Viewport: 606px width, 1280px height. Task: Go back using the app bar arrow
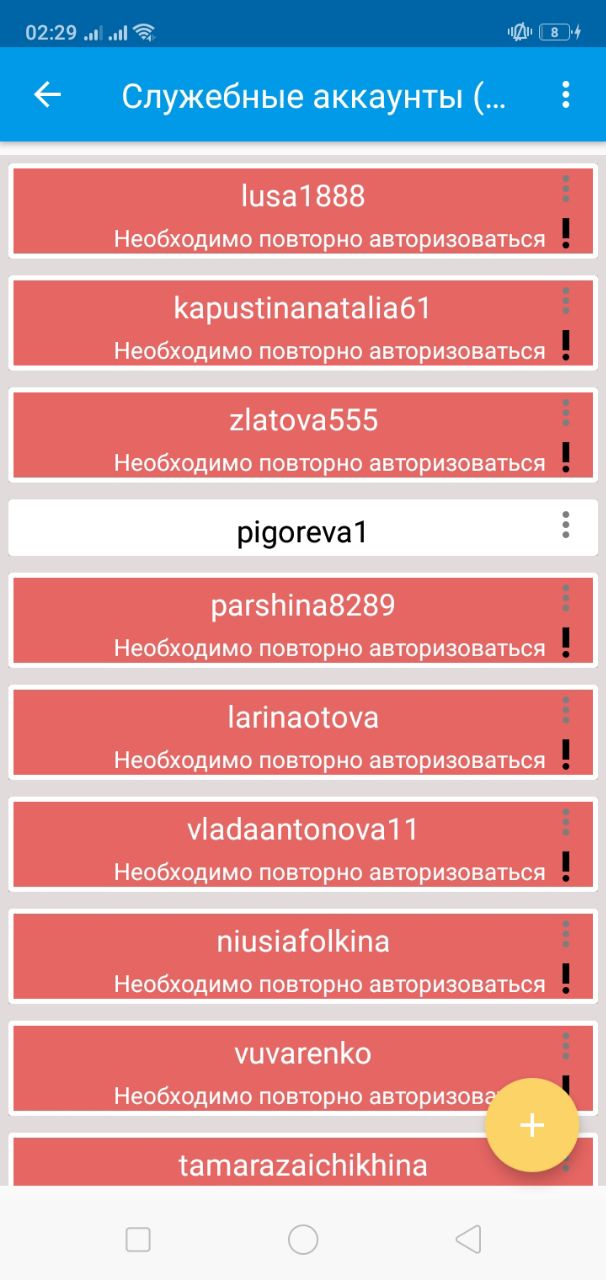pos(47,95)
